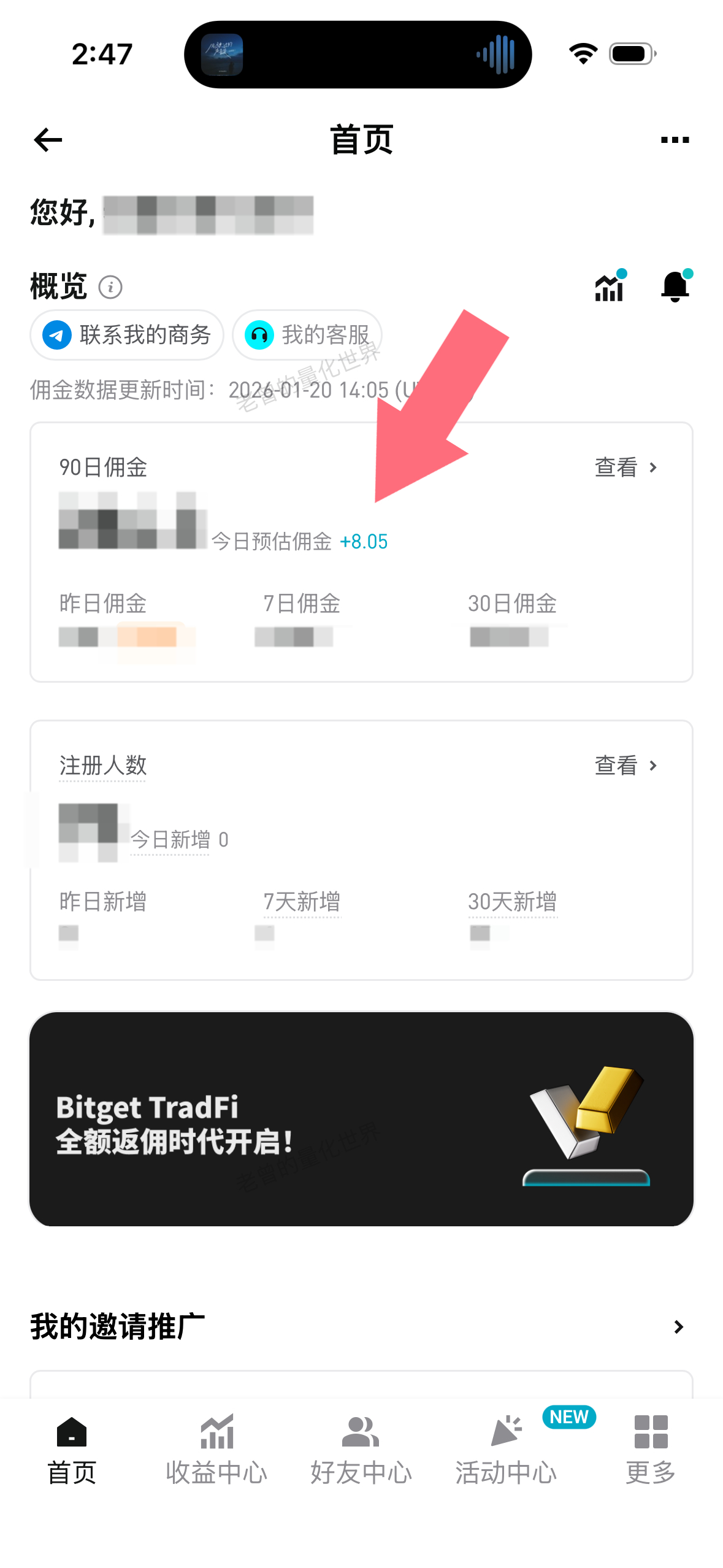
Task: Tap the 联系我的商务 chip
Action: click(x=127, y=335)
